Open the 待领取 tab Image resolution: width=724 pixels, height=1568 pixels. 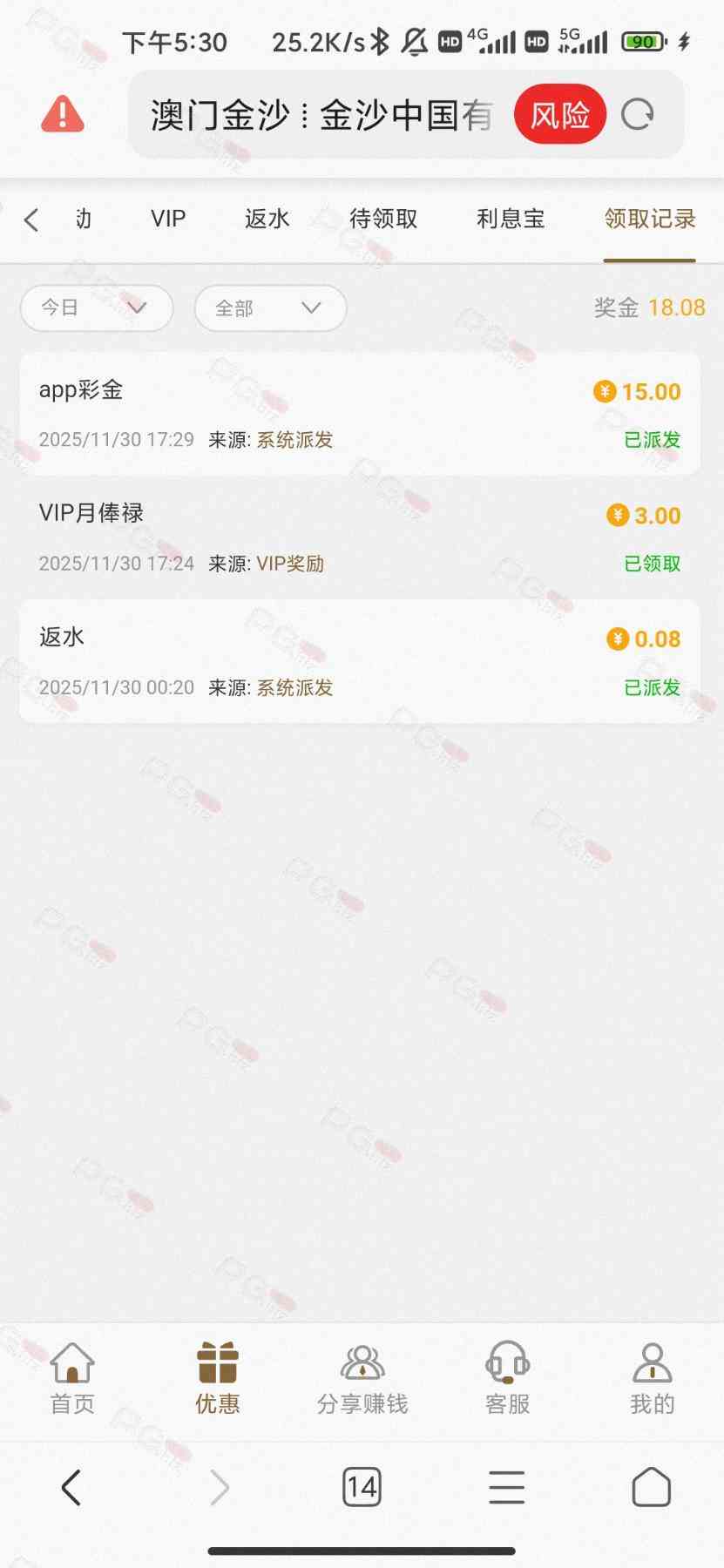(383, 219)
